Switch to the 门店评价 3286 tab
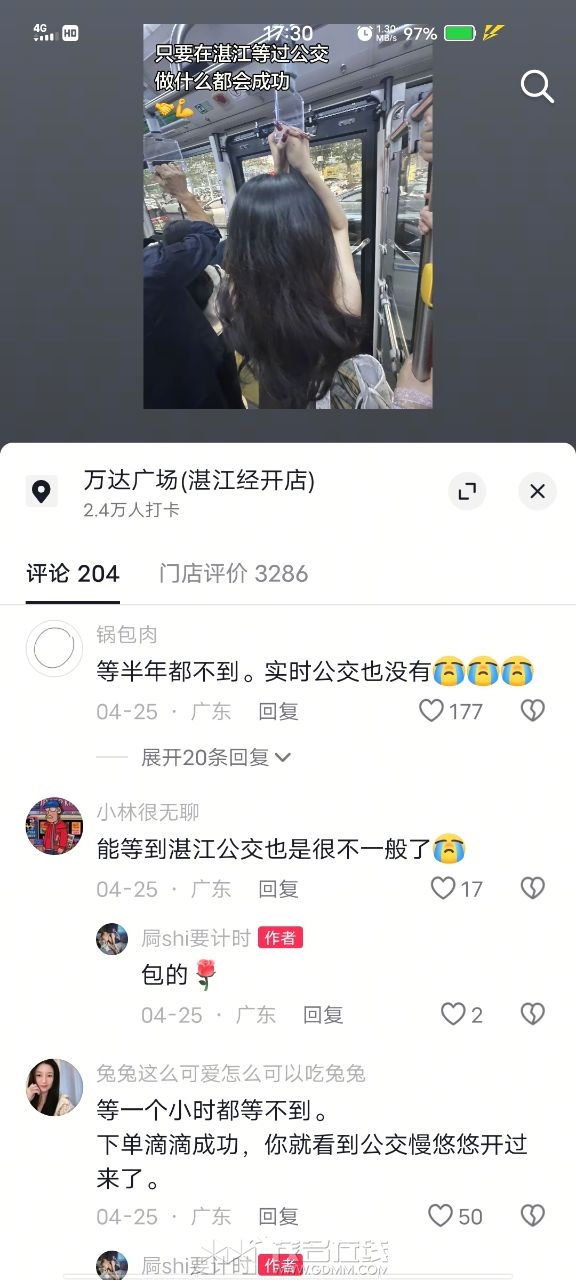 (233, 573)
